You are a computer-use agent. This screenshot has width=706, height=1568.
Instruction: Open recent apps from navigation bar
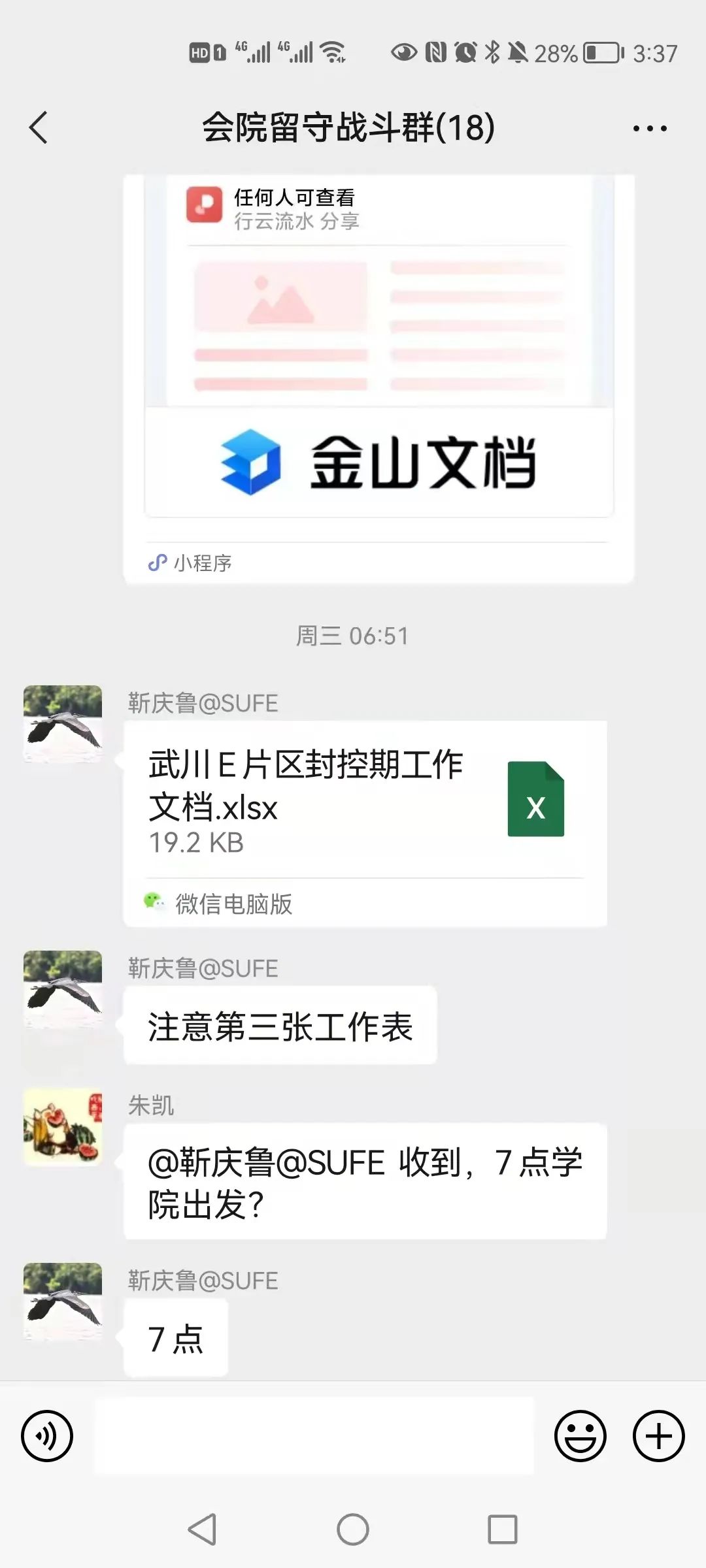[x=502, y=1529]
